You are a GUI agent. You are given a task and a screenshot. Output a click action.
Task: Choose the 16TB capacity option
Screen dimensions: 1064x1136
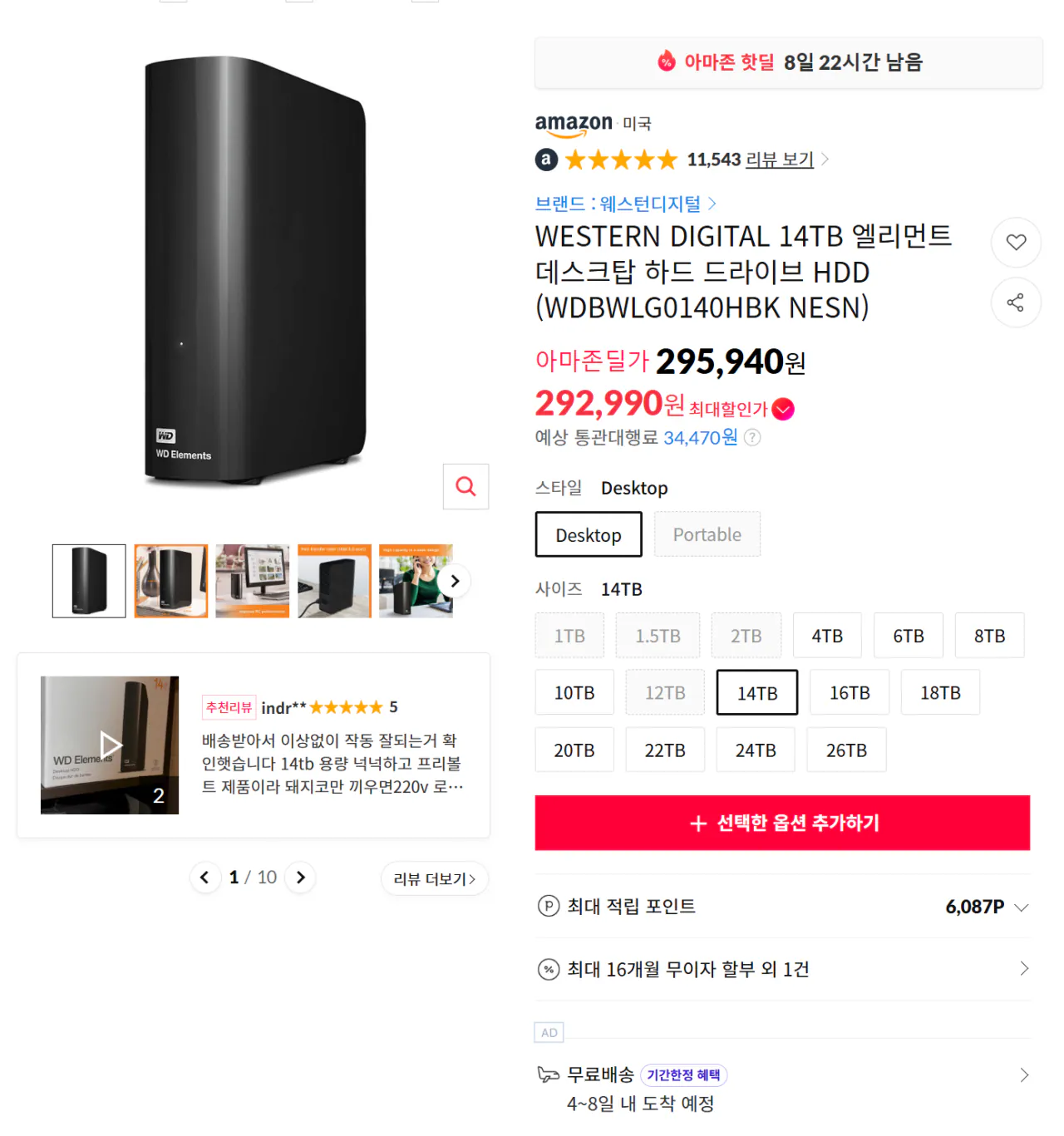(849, 691)
